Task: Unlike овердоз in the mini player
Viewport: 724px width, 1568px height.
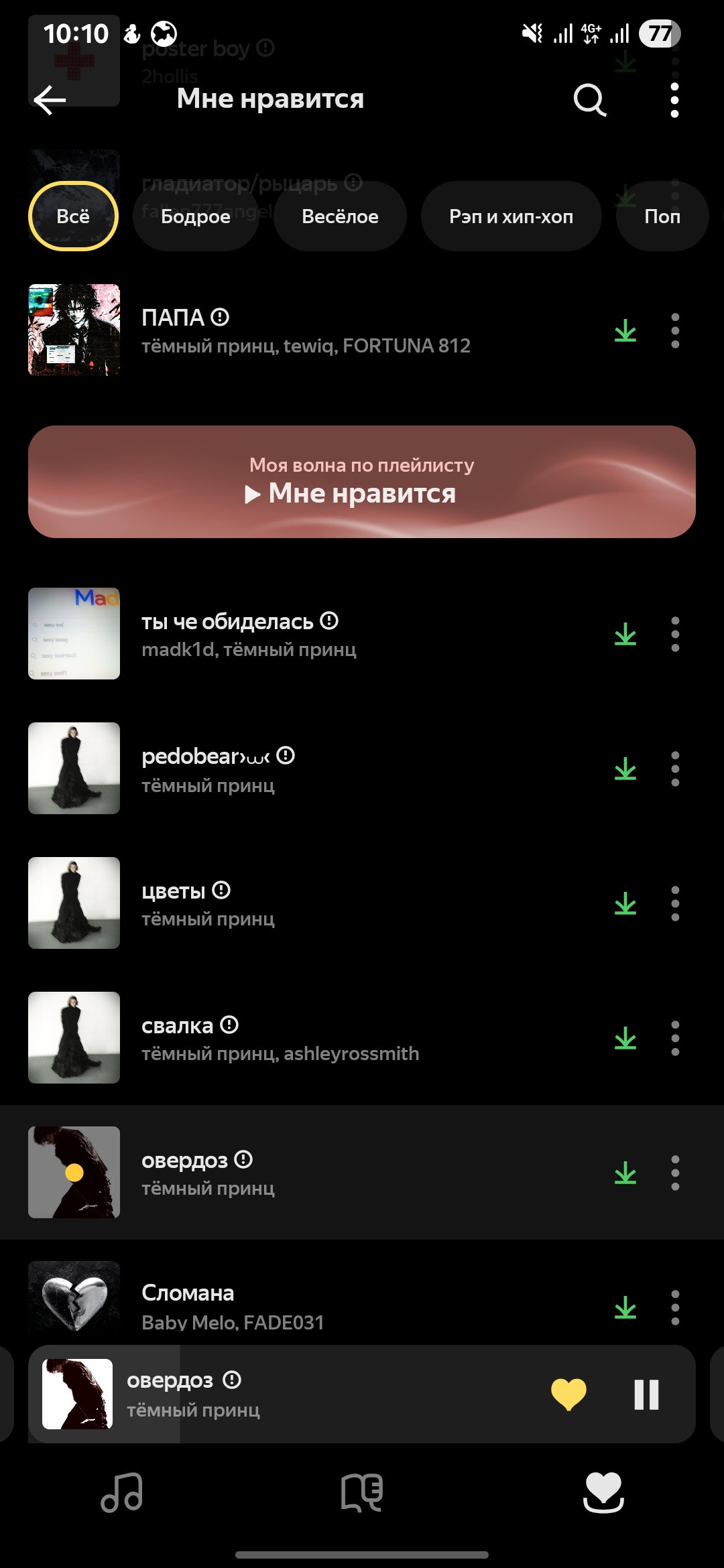Action: click(x=568, y=1394)
